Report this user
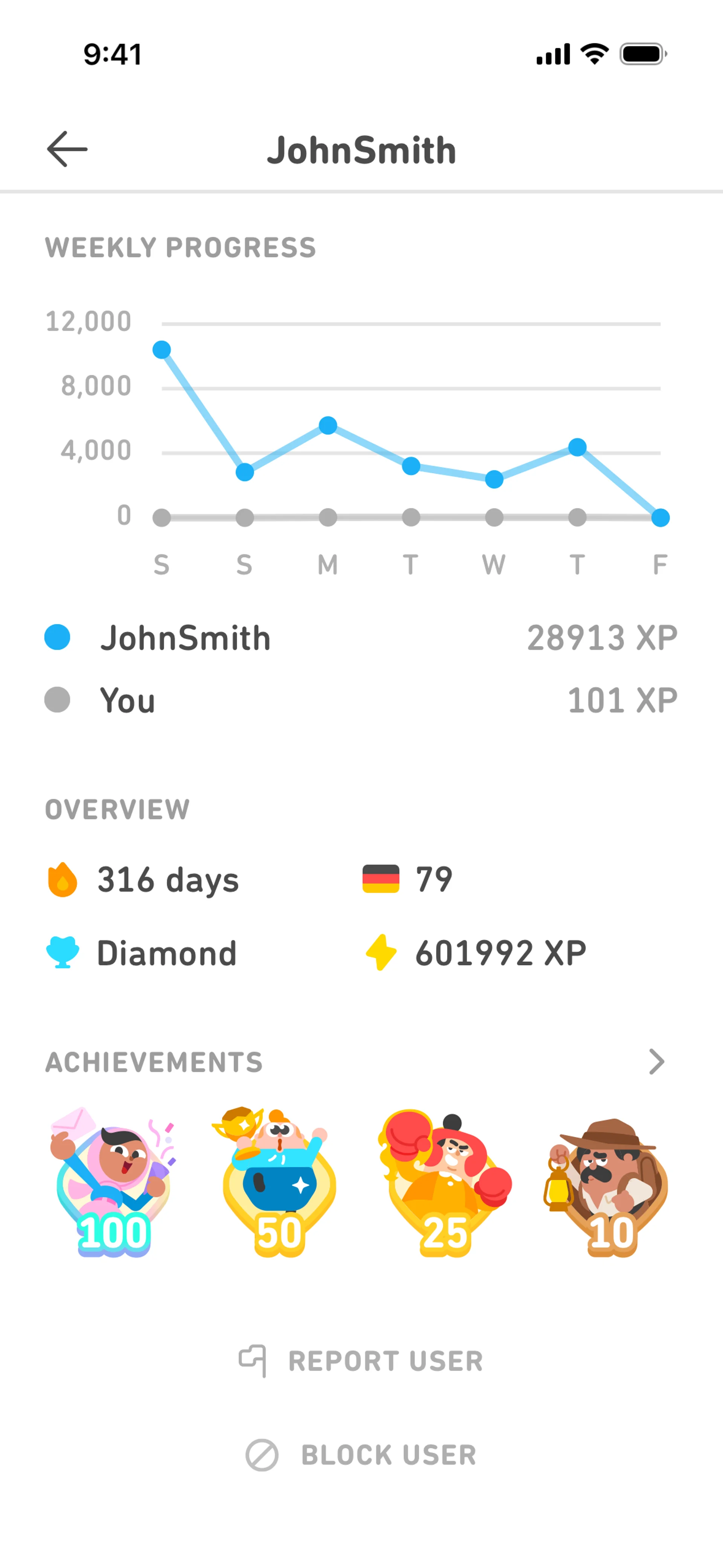This screenshot has height=1568, width=723. (x=361, y=1361)
